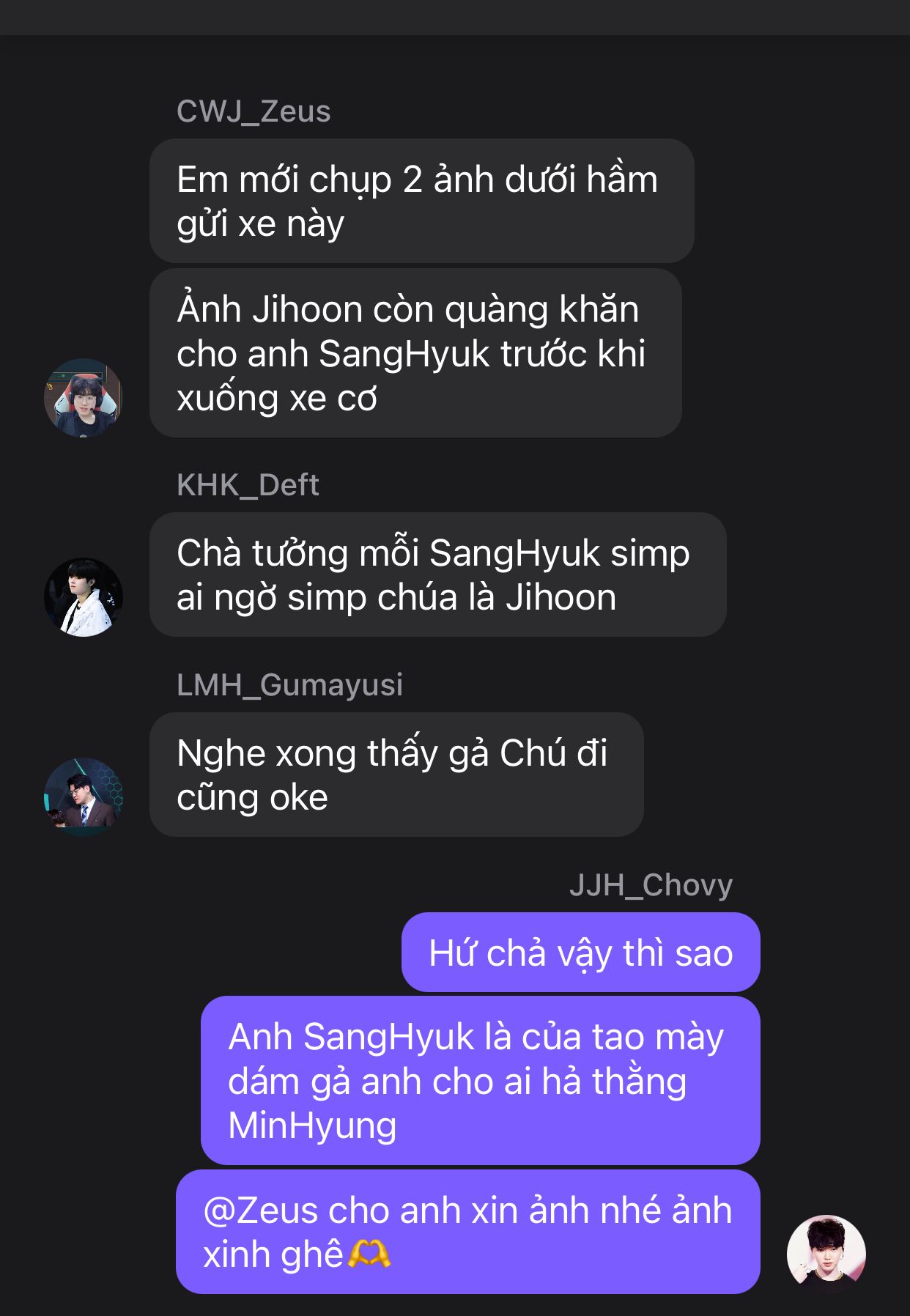Open LMH_Gumayusi's profile avatar

coord(84,797)
